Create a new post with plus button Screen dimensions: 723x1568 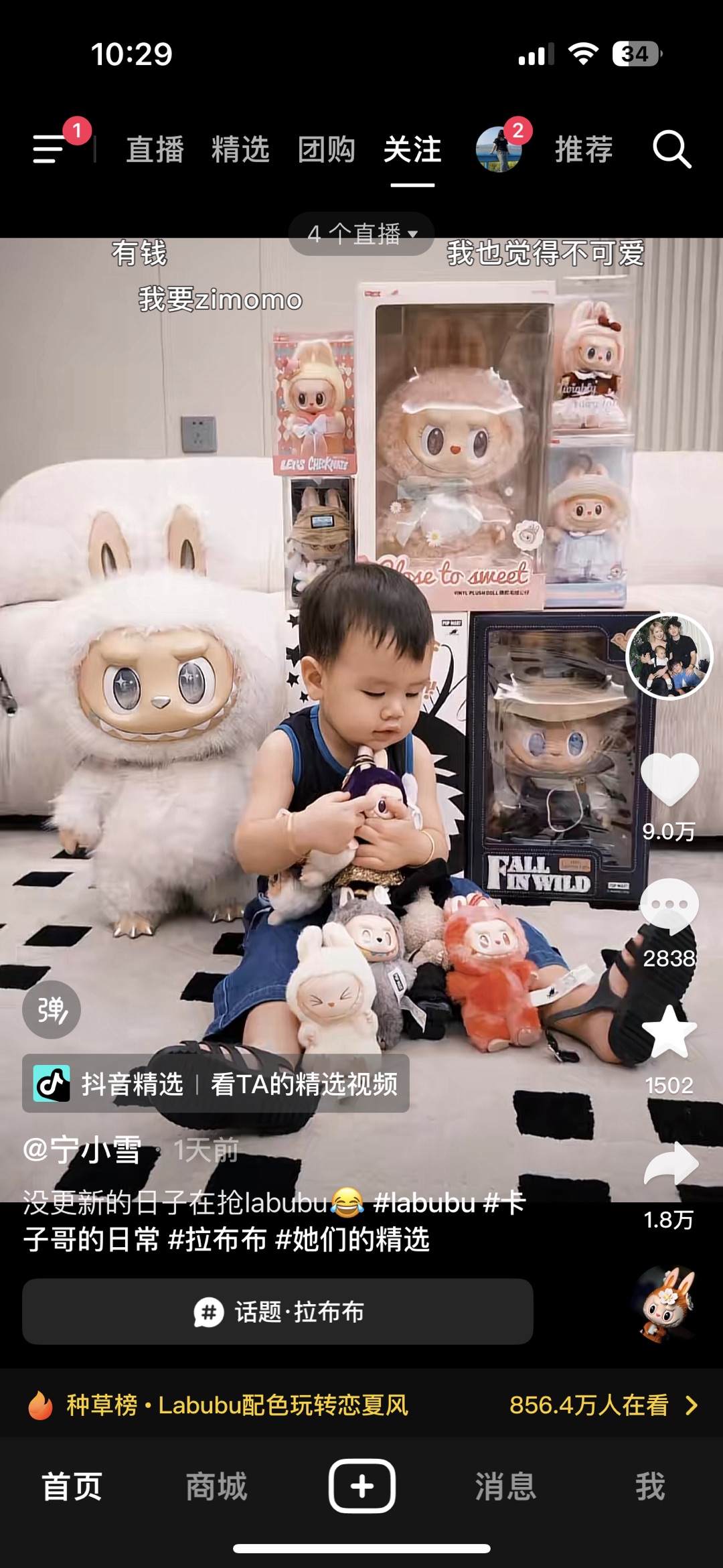(x=361, y=1486)
